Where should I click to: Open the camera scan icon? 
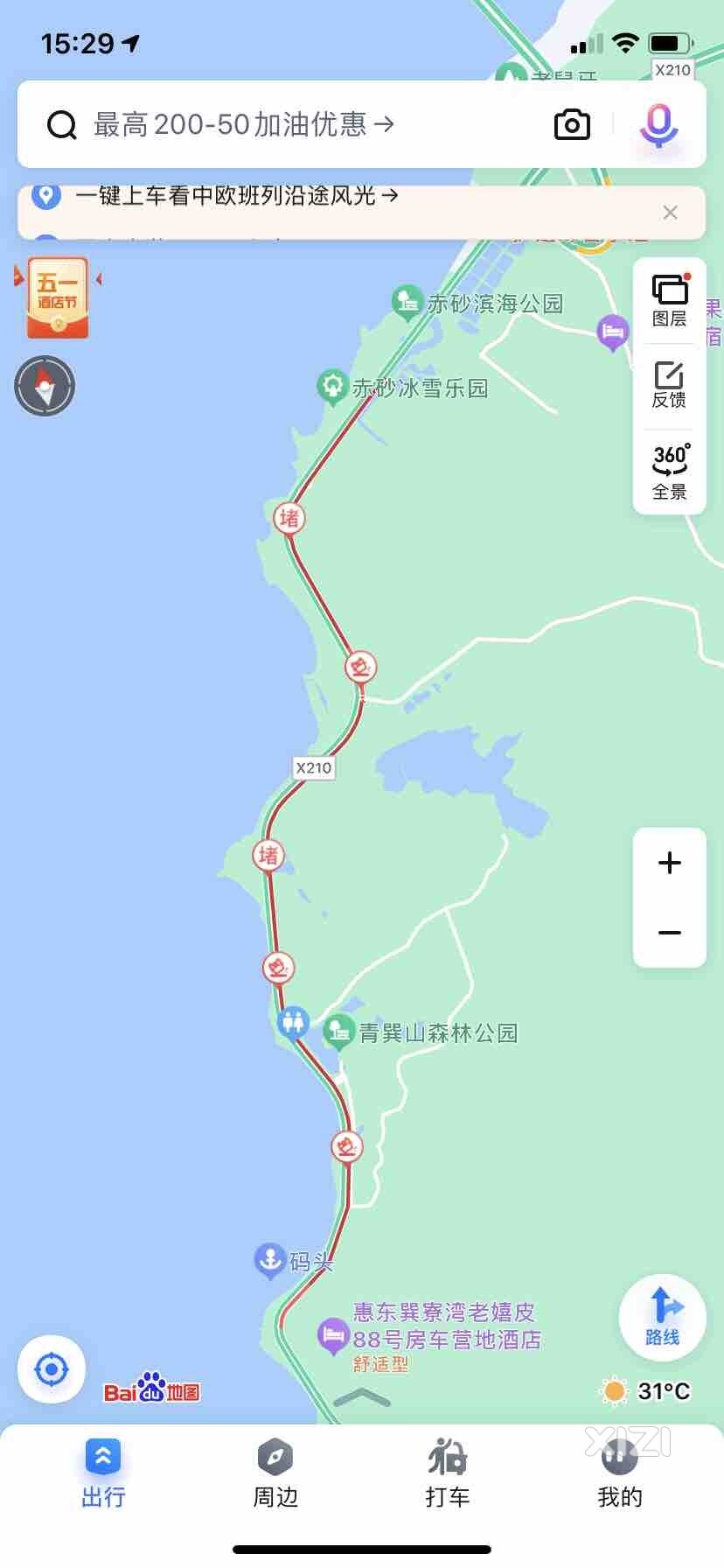pos(572,125)
